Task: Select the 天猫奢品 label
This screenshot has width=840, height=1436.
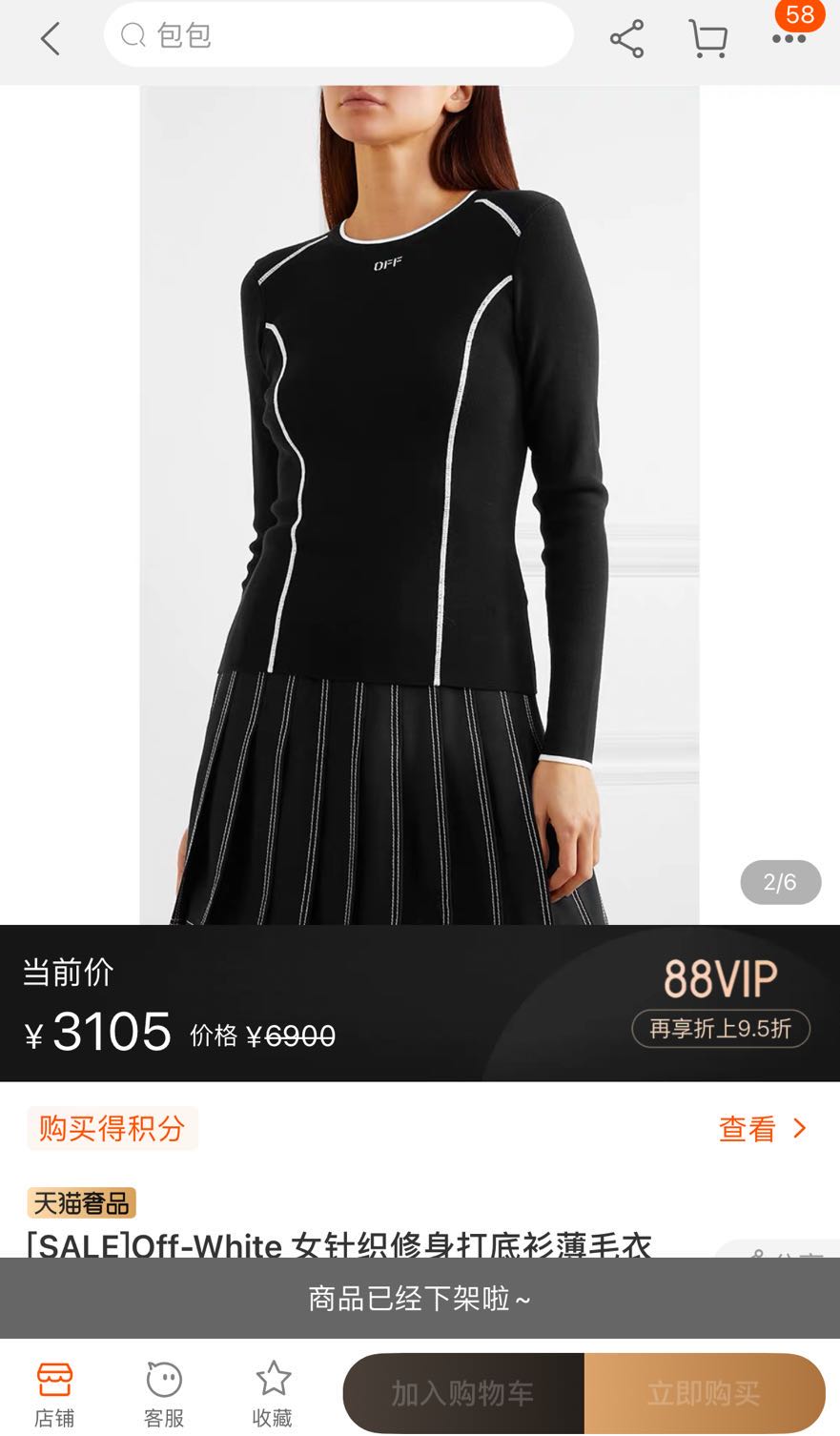Action: pyautogui.click(x=78, y=1201)
